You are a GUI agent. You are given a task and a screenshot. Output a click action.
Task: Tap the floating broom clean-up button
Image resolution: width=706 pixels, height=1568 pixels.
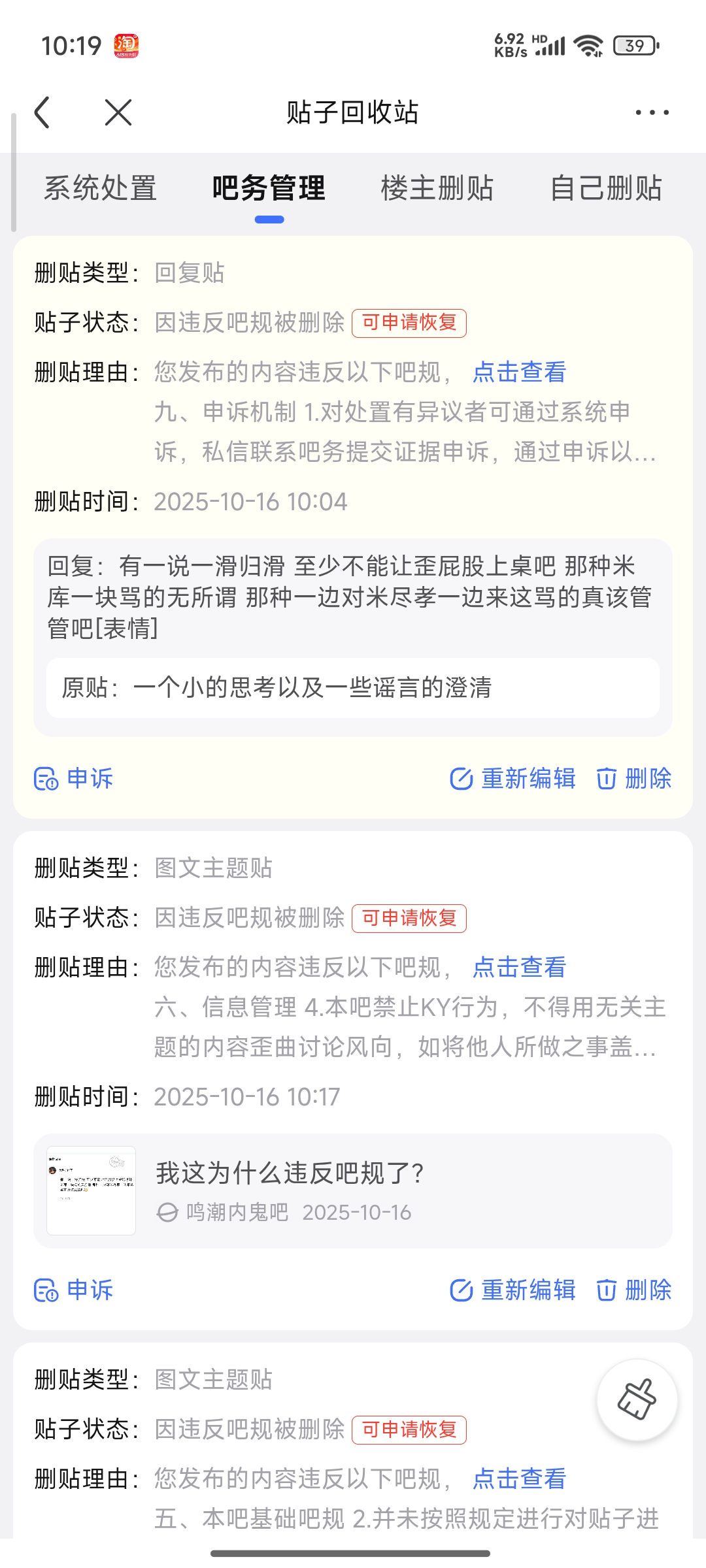pos(637,1399)
